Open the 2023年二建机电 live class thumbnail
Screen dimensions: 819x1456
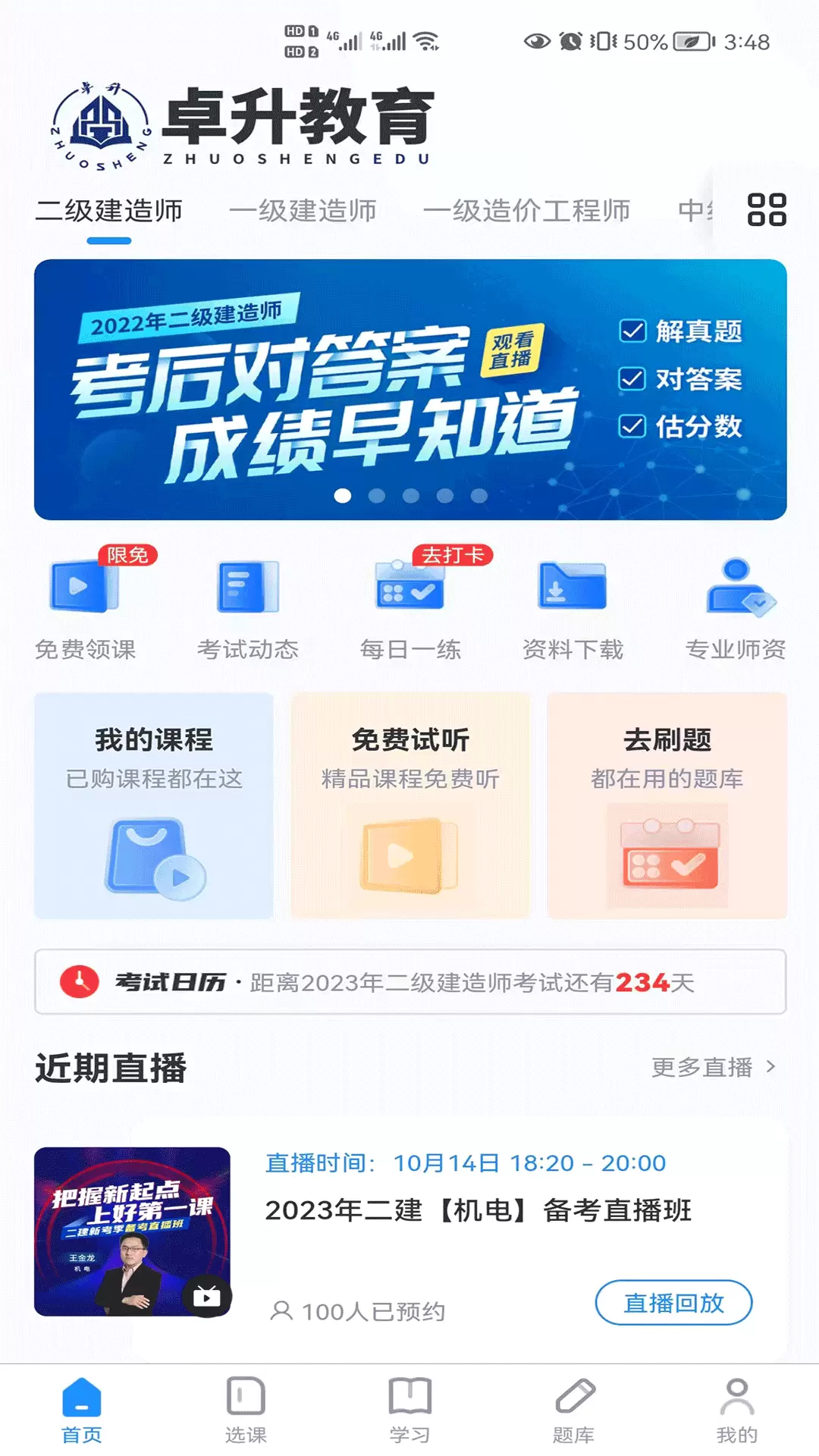pos(132,1232)
